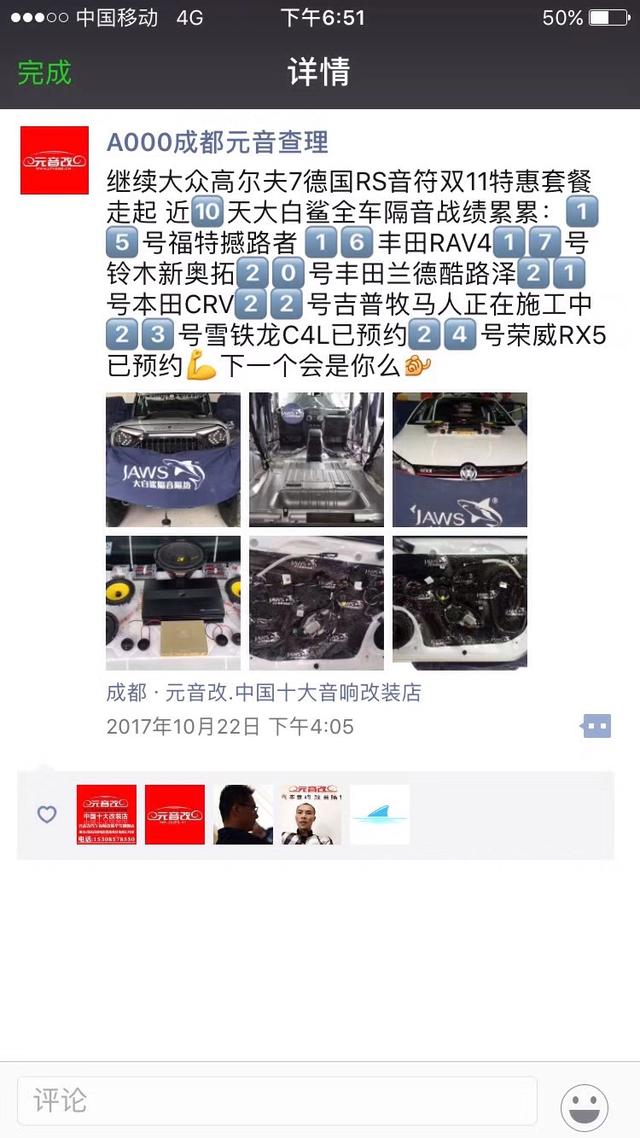Image resolution: width=640 pixels, height=1138 pixels.
Task: Open the profile of A000成都元音查理
Action: click(x=217, y=142)
